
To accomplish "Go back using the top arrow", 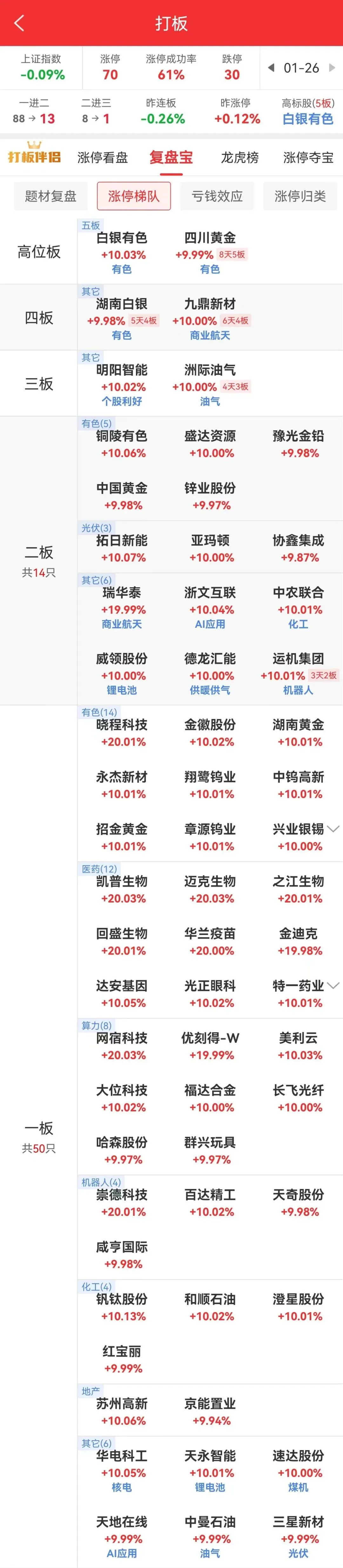I will 19,23.
